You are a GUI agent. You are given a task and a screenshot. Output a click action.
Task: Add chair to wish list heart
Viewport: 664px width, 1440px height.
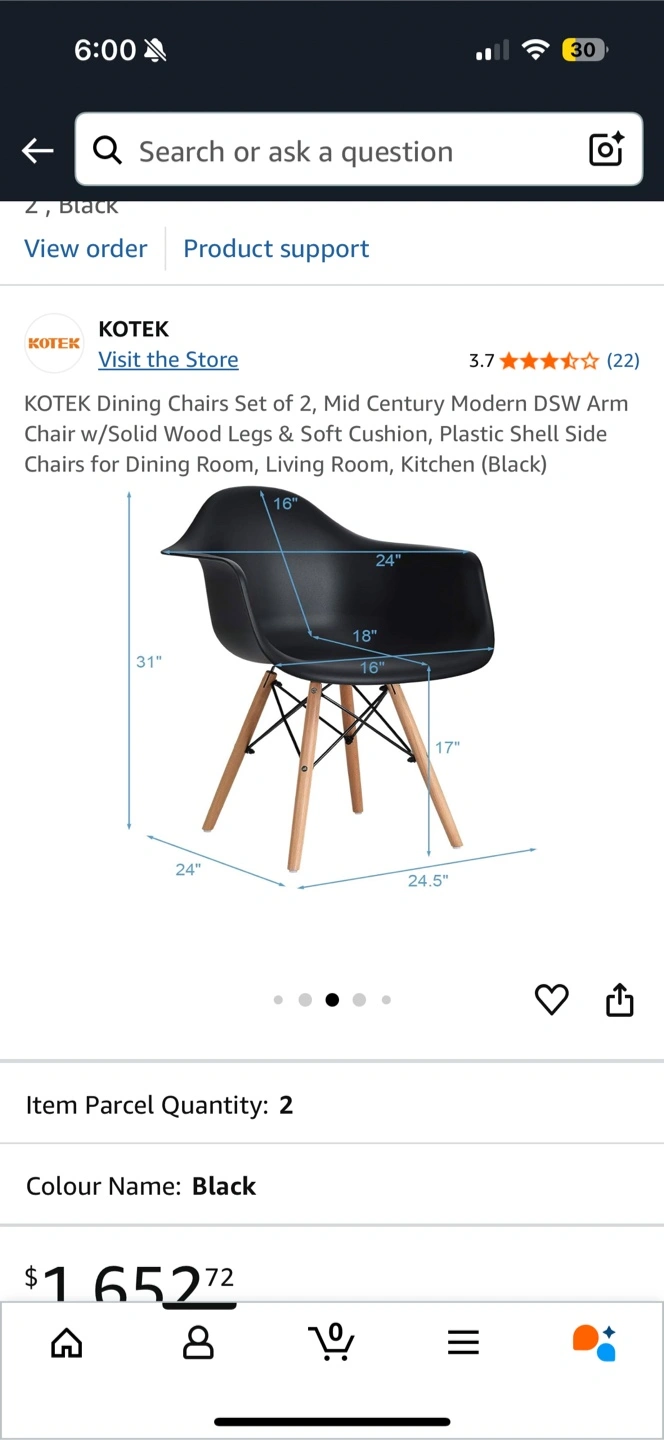pos(552,999)
